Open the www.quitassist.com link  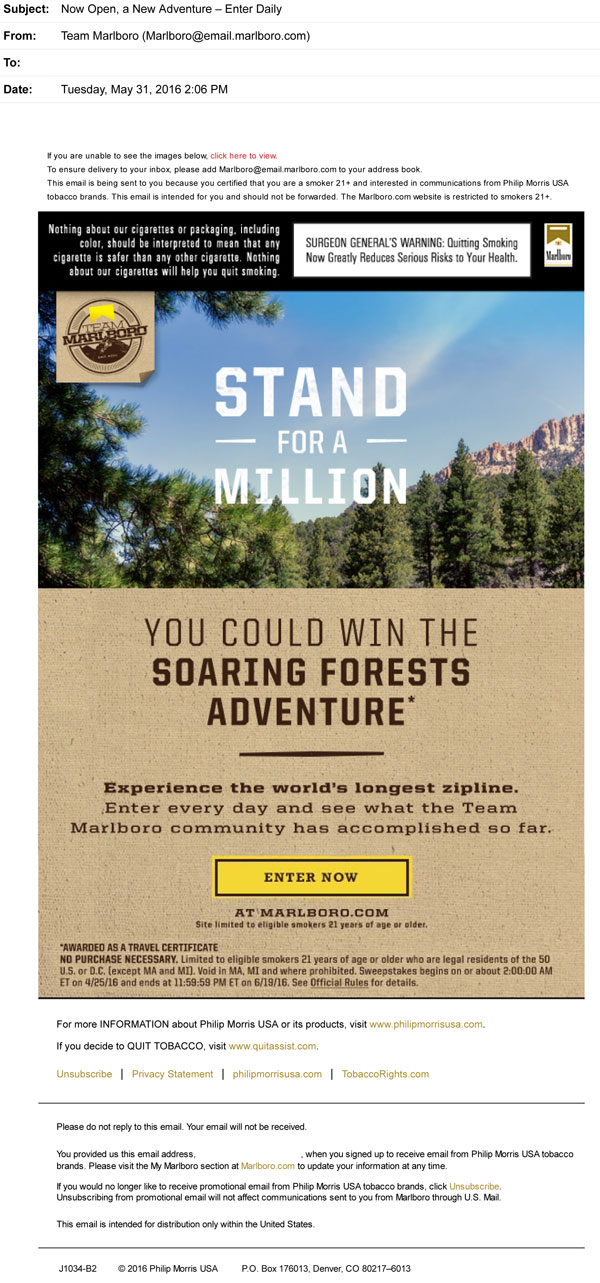coord(272,1046)
